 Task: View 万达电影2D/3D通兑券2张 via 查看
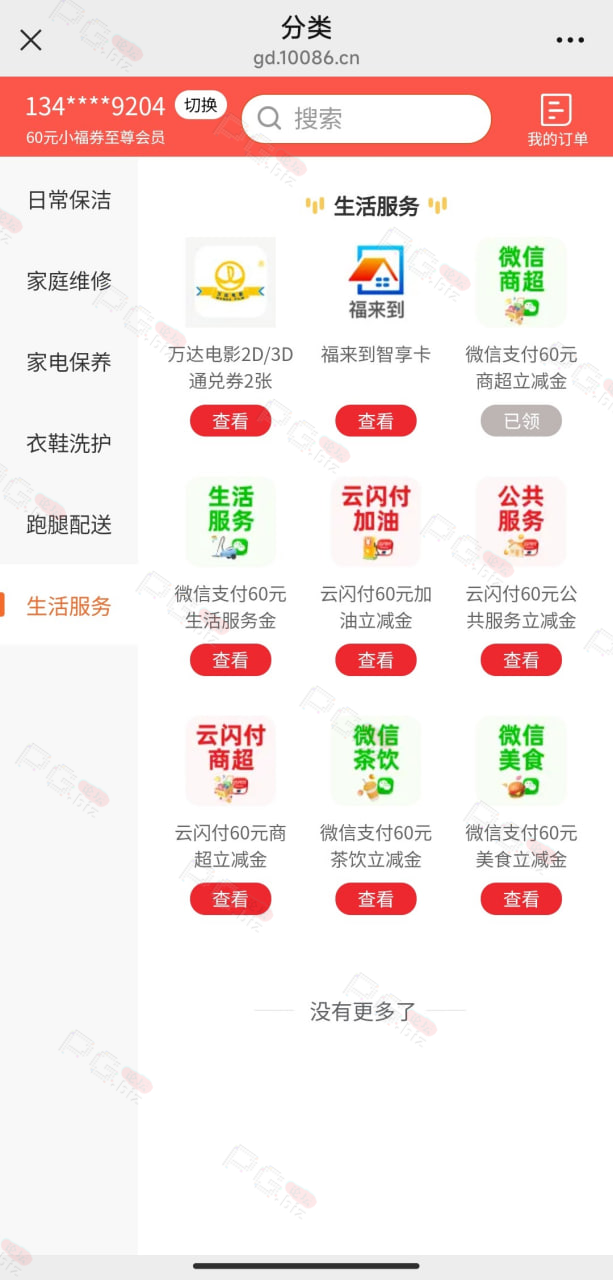[x=231, y=421]
